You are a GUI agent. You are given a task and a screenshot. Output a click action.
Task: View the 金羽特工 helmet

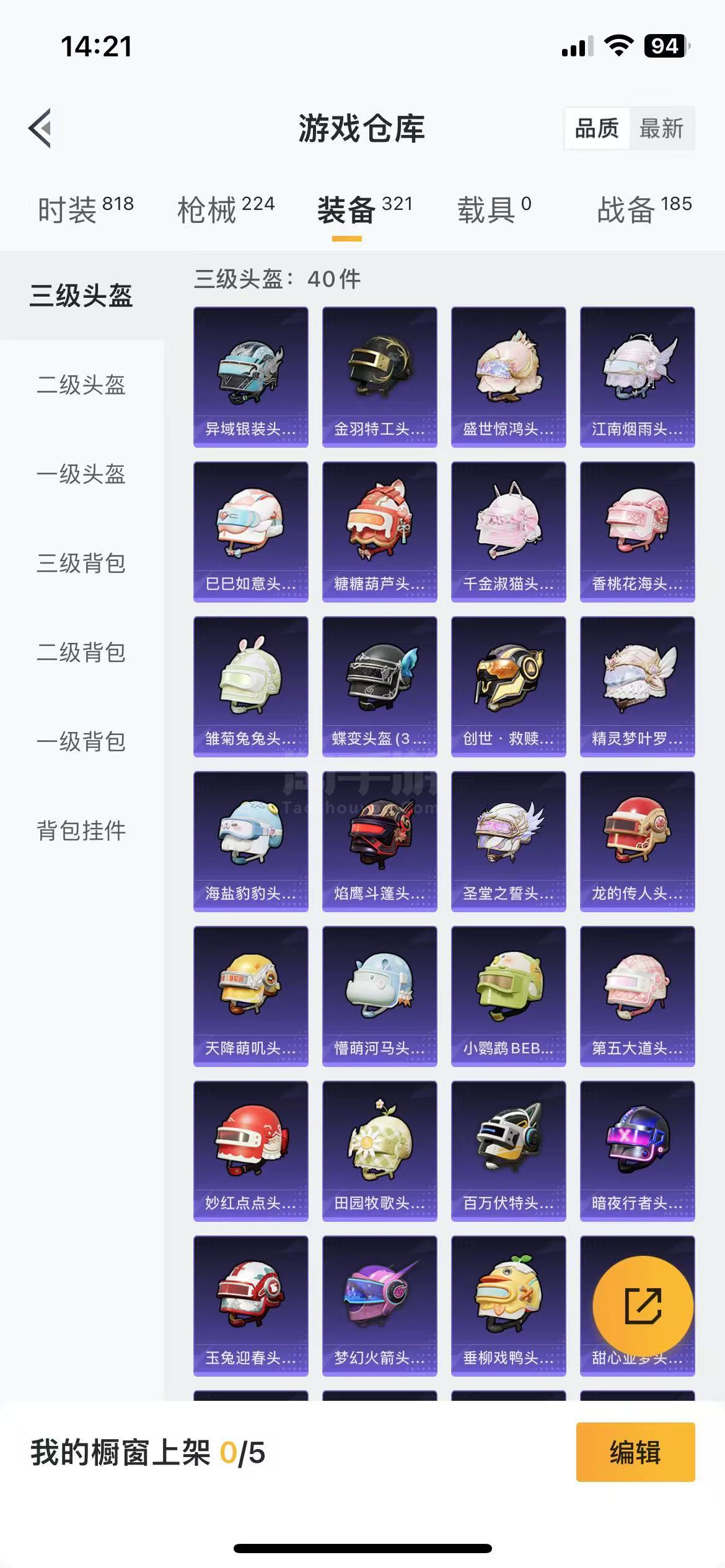(379, 377)
